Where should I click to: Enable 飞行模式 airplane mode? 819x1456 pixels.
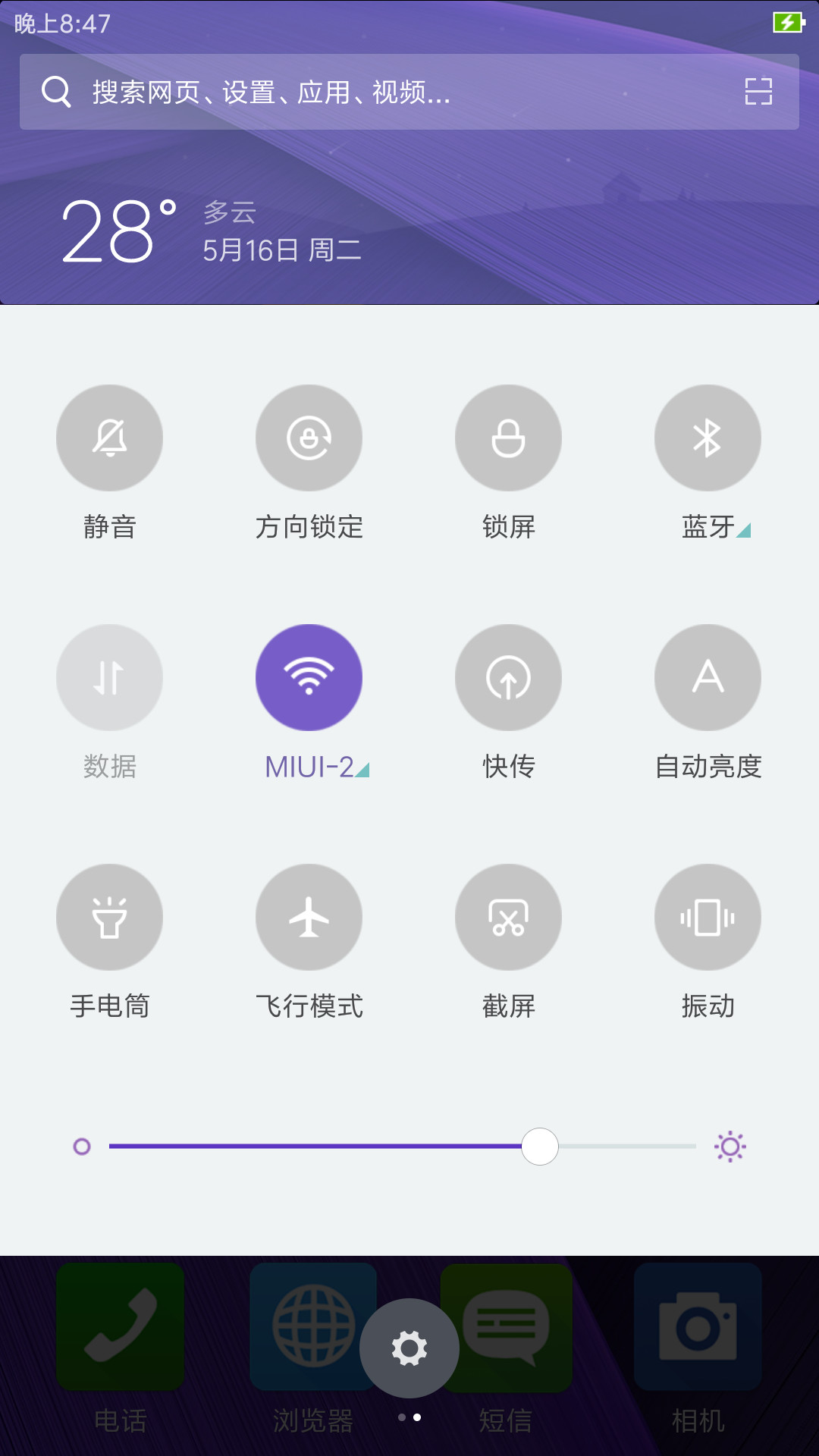[309, 917]
